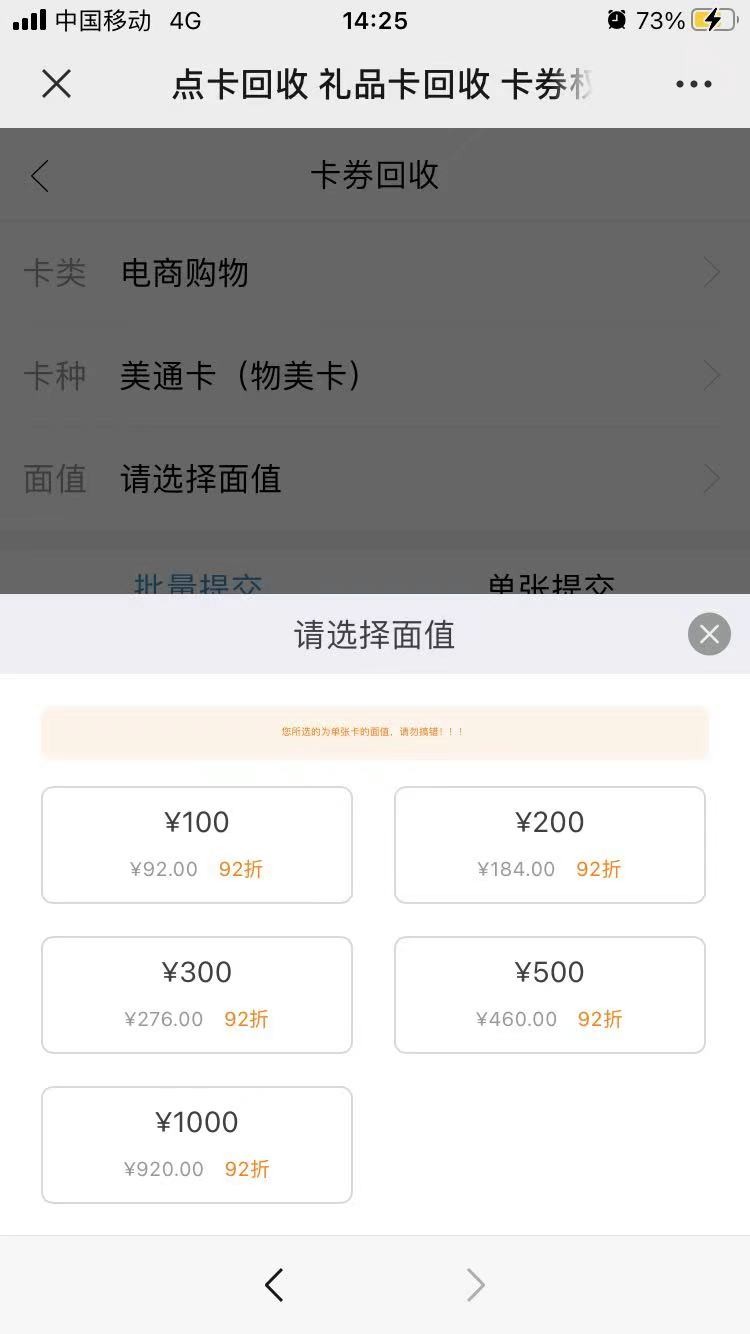The image size is (750, 1334).
Task: Go back using the browser back arrow
Action: click(274, 1285)
